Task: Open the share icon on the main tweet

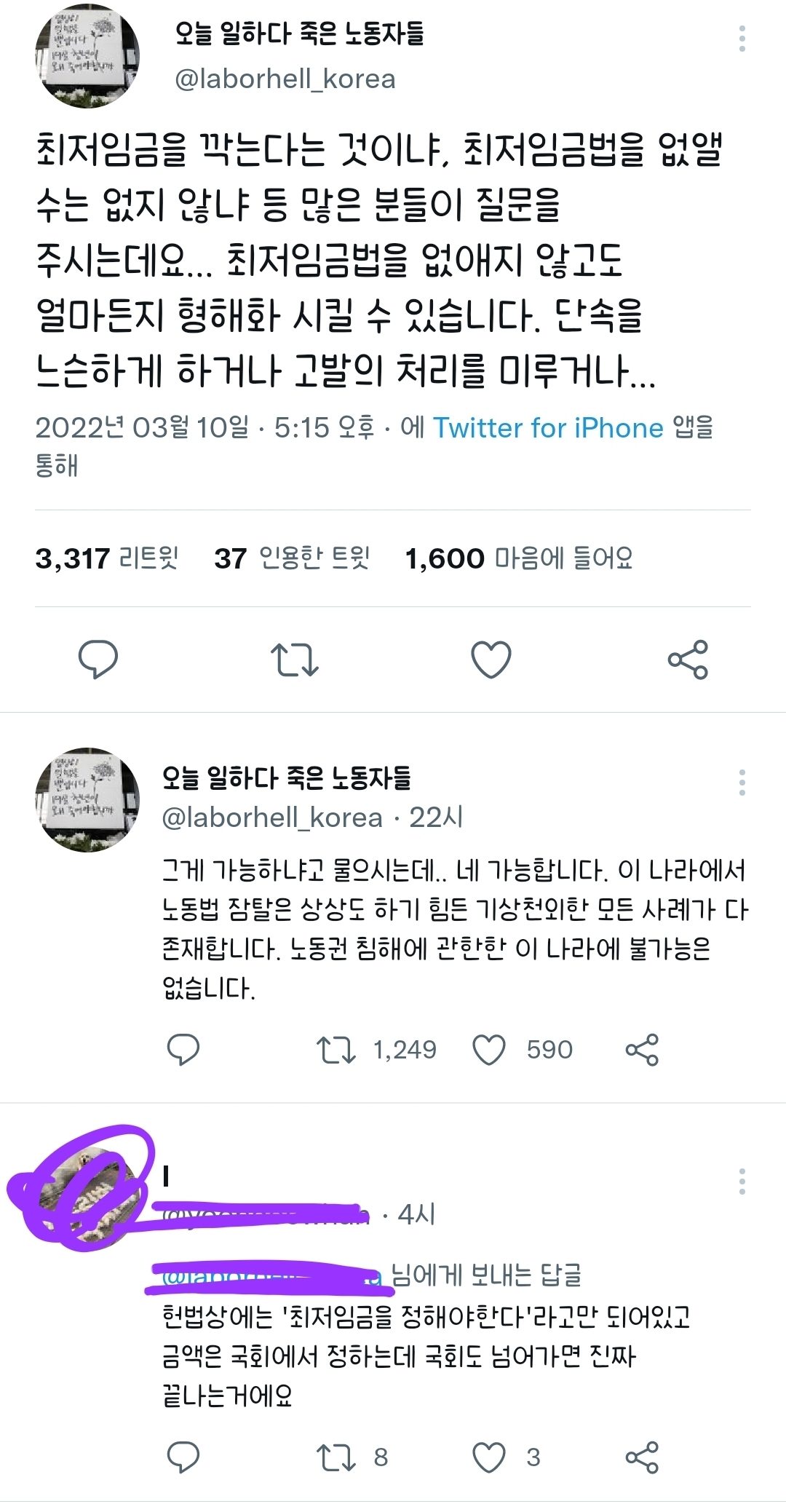Action: [x=688, y=661]
